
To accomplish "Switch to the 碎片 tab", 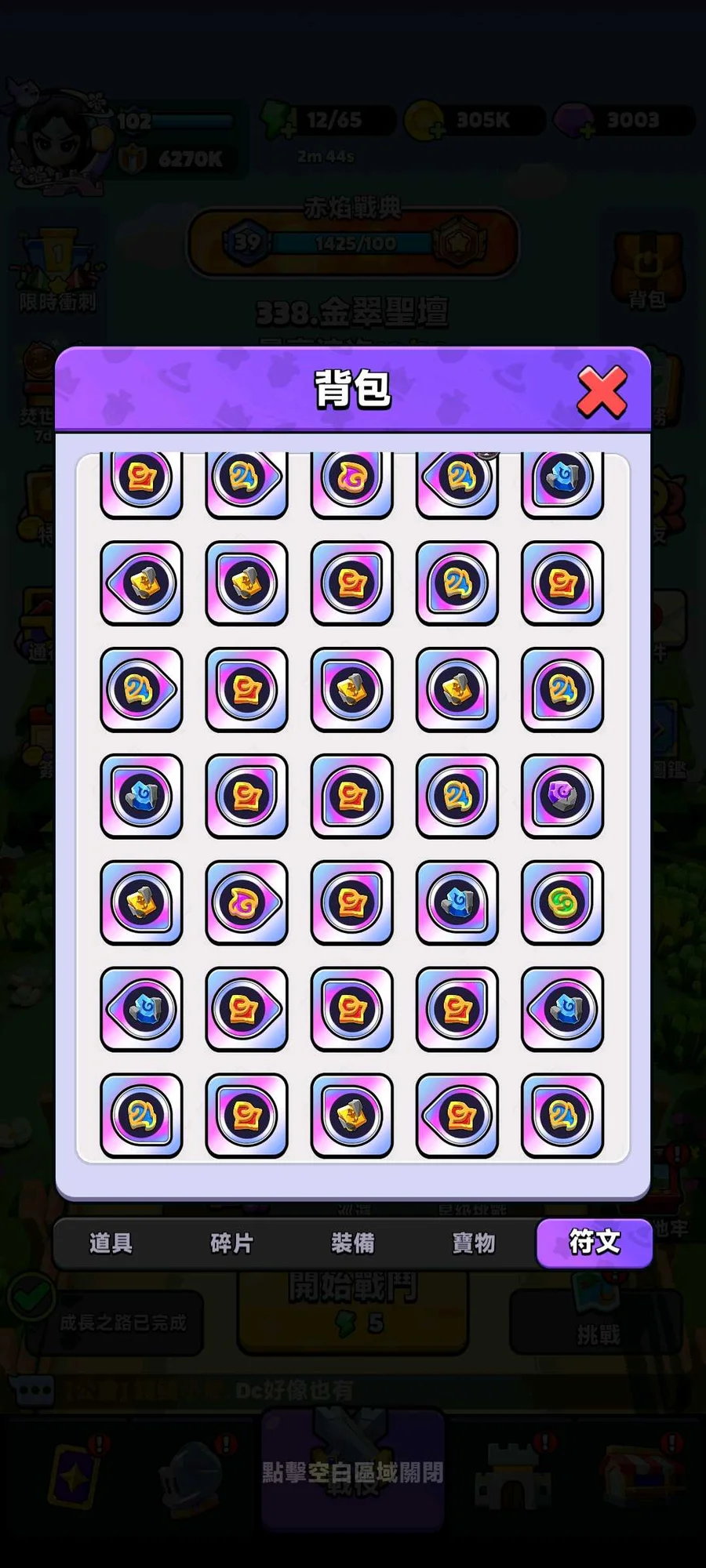I will [x=231, y=1243].
